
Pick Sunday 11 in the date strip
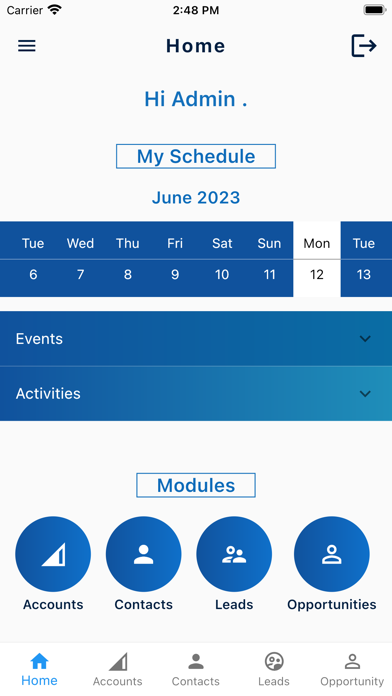[269, 259]
